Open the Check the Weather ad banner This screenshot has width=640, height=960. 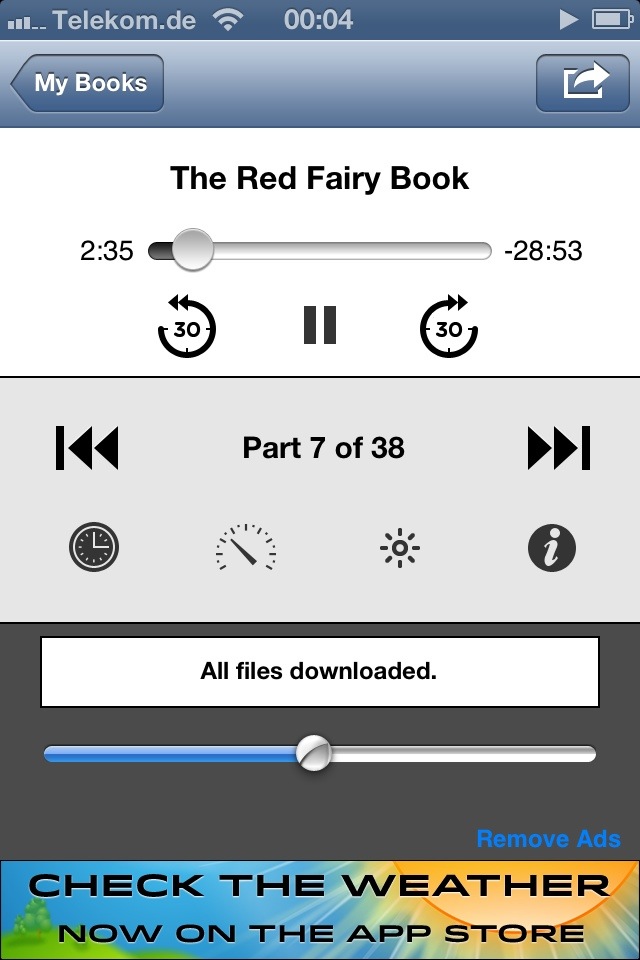click(320, 910)
